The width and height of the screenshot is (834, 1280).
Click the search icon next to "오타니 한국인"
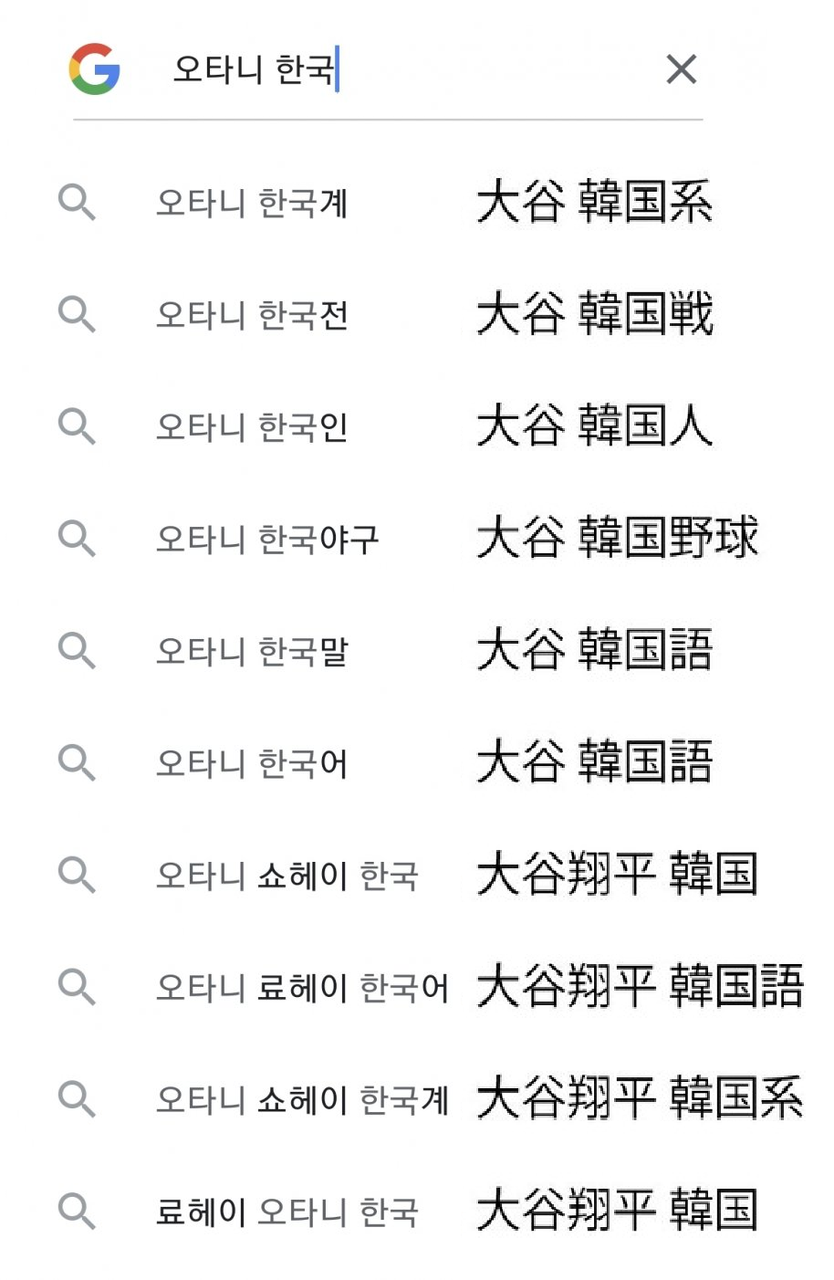(x=76, y=428)
